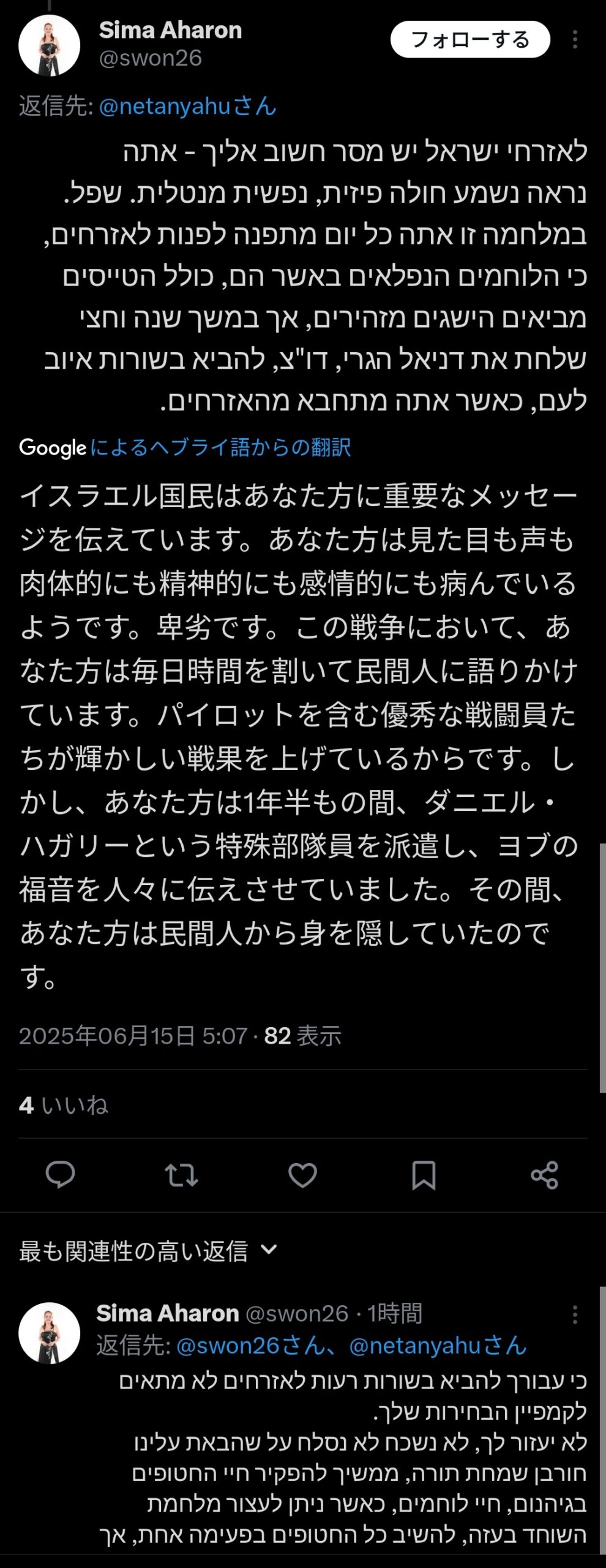Reply to the main post
Image resolution: width=606 pixels, height=1568 pixels.
click(60, 1175)
